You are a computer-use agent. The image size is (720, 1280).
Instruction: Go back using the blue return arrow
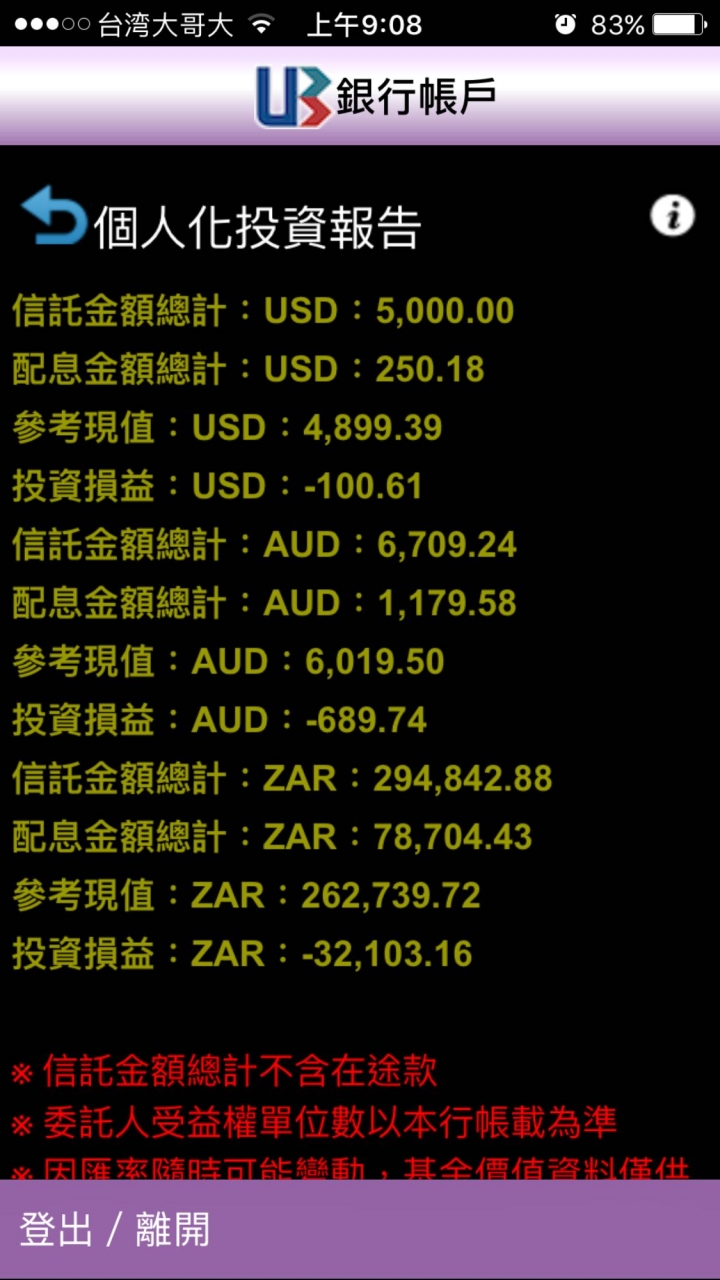coord(53,214)
